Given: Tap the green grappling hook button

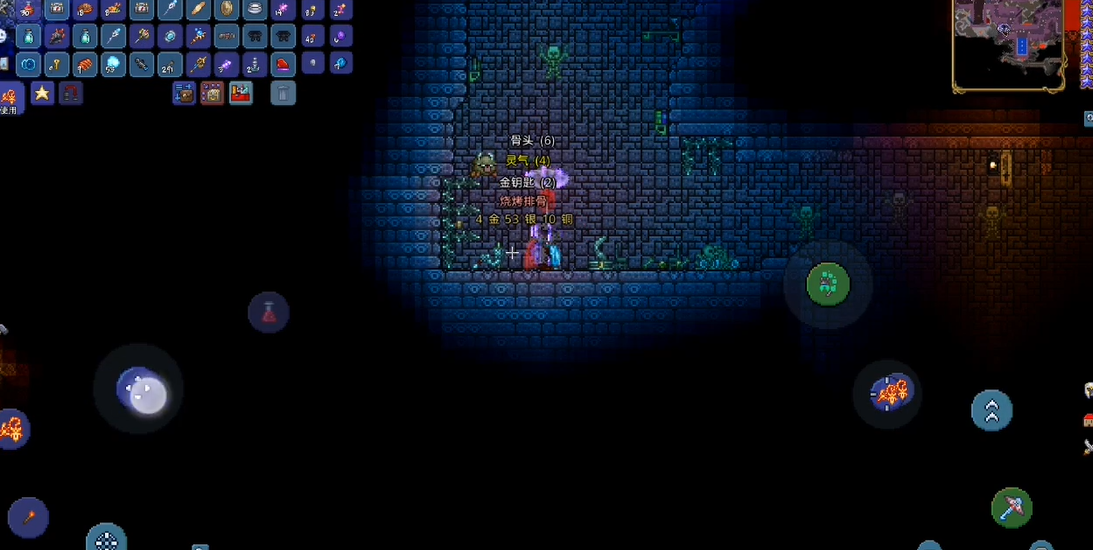Looking at the screenshot, I should 828,284.
